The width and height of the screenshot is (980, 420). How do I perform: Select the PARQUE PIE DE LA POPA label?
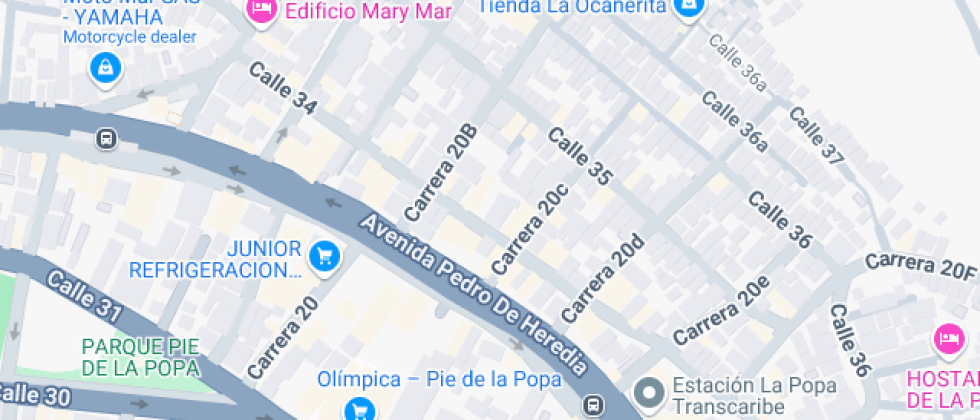(140, 354)
